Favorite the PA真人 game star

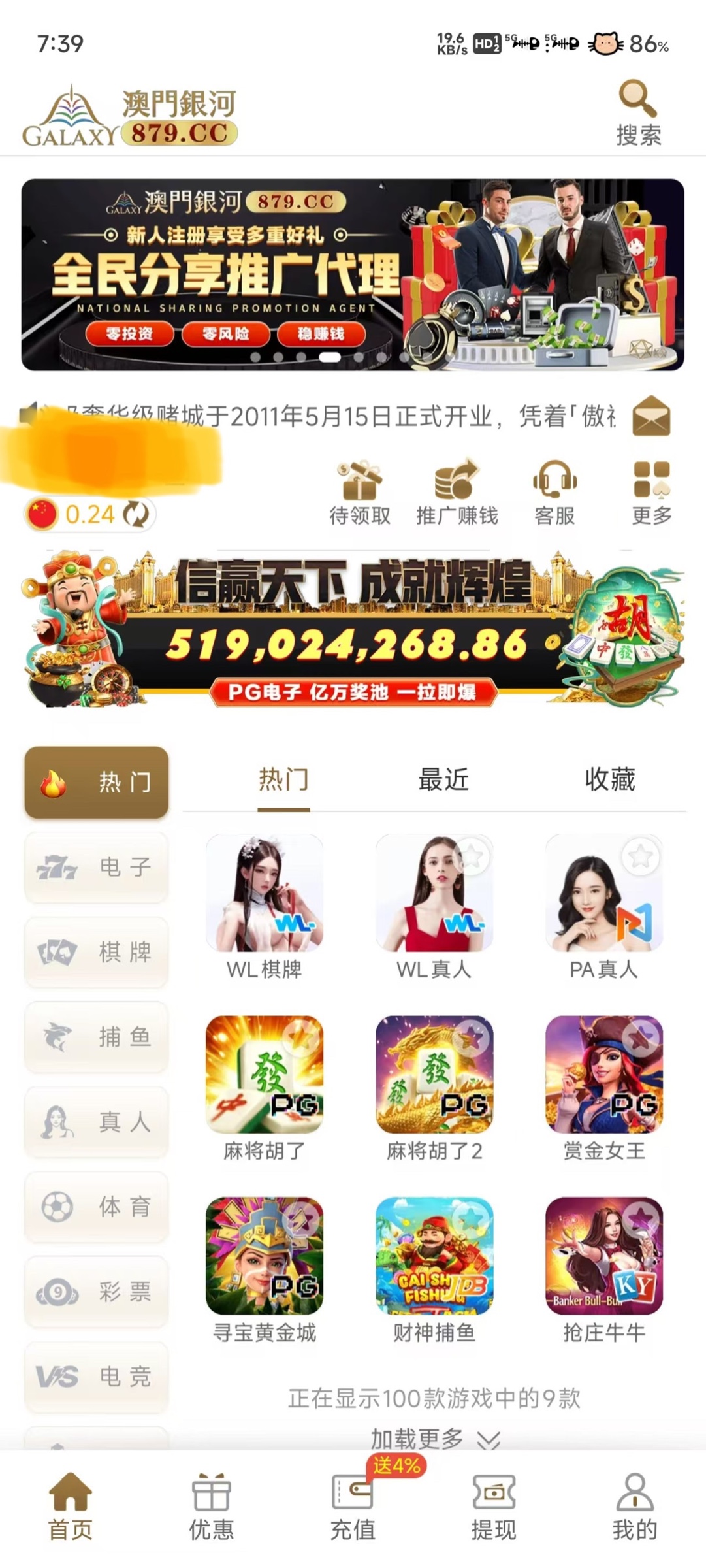point(641,855)
